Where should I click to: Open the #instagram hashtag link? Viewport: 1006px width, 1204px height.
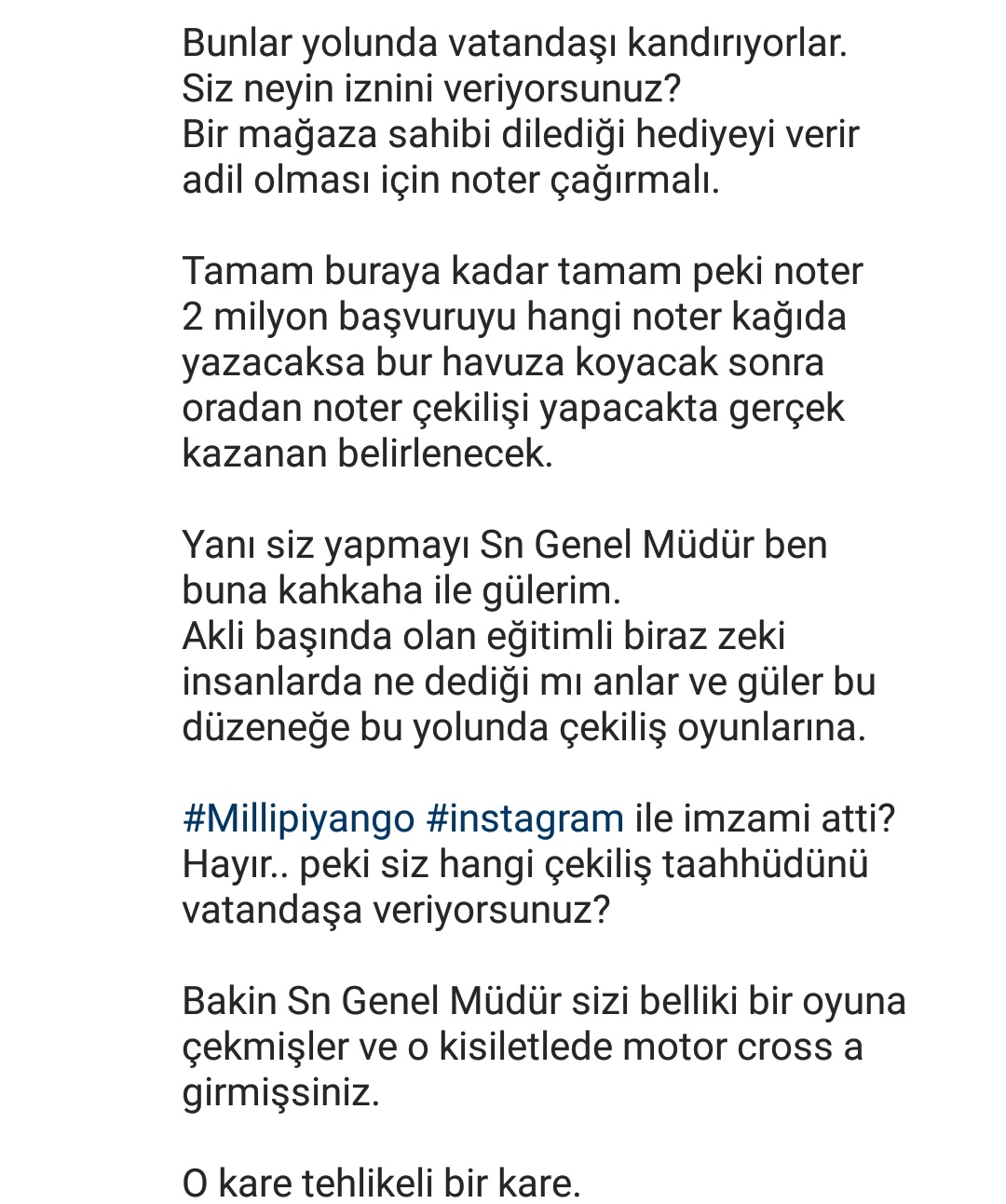524,818
